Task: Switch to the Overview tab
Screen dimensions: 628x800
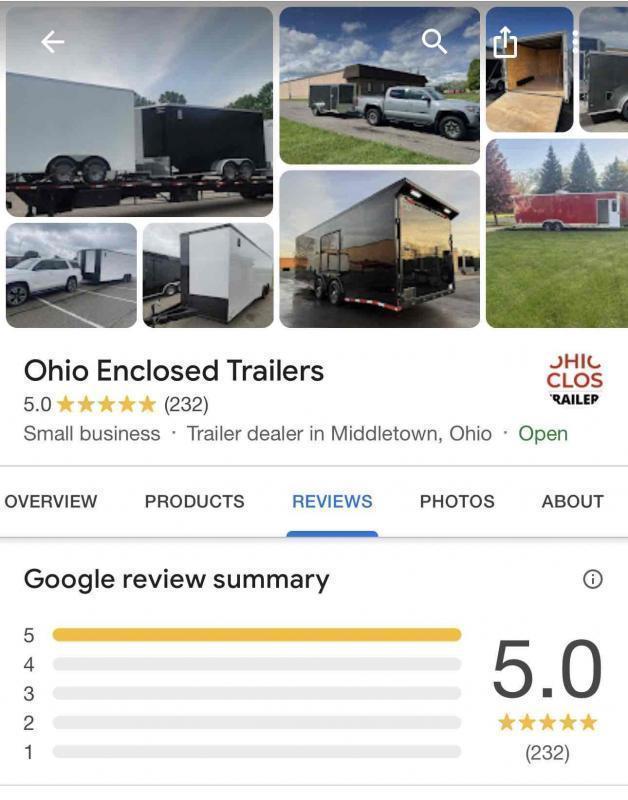Action: tap(51, 501)
